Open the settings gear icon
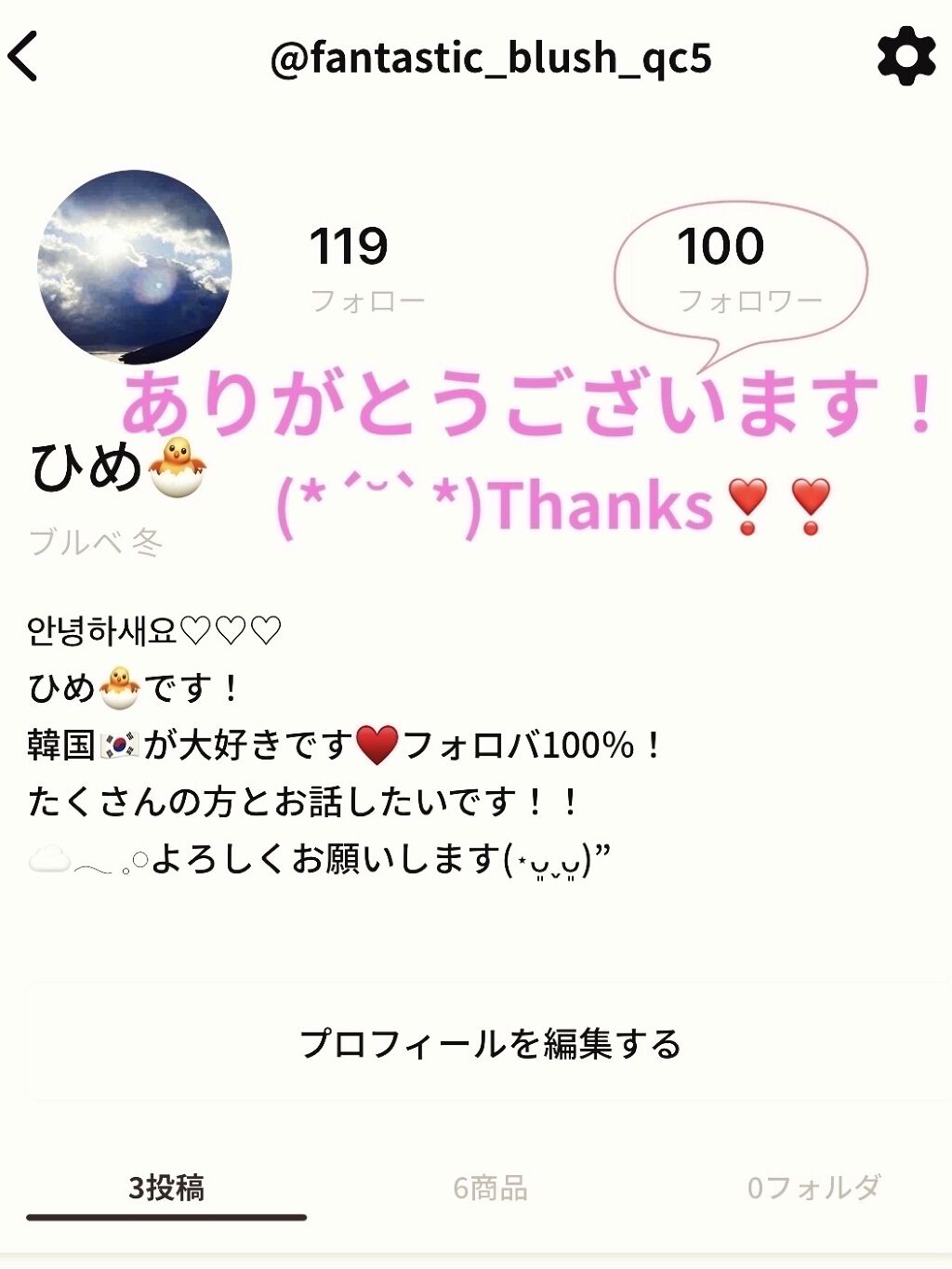Viewport: 952px width, 1269px height. click(908, 58)
